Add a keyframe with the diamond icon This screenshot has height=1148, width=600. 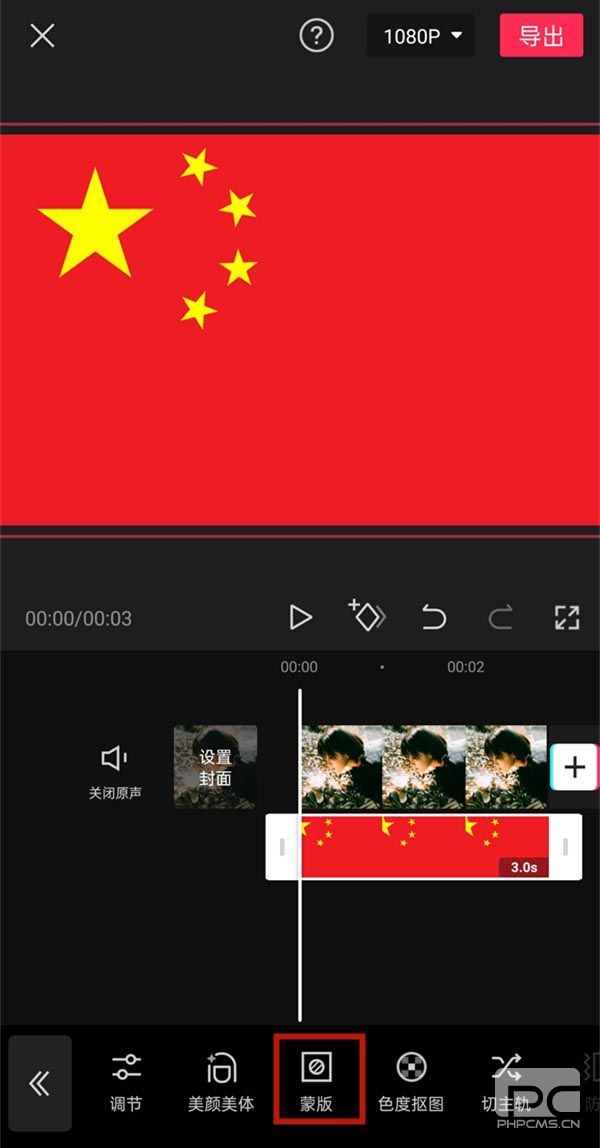pyautogui.click(x=366, y=616)
